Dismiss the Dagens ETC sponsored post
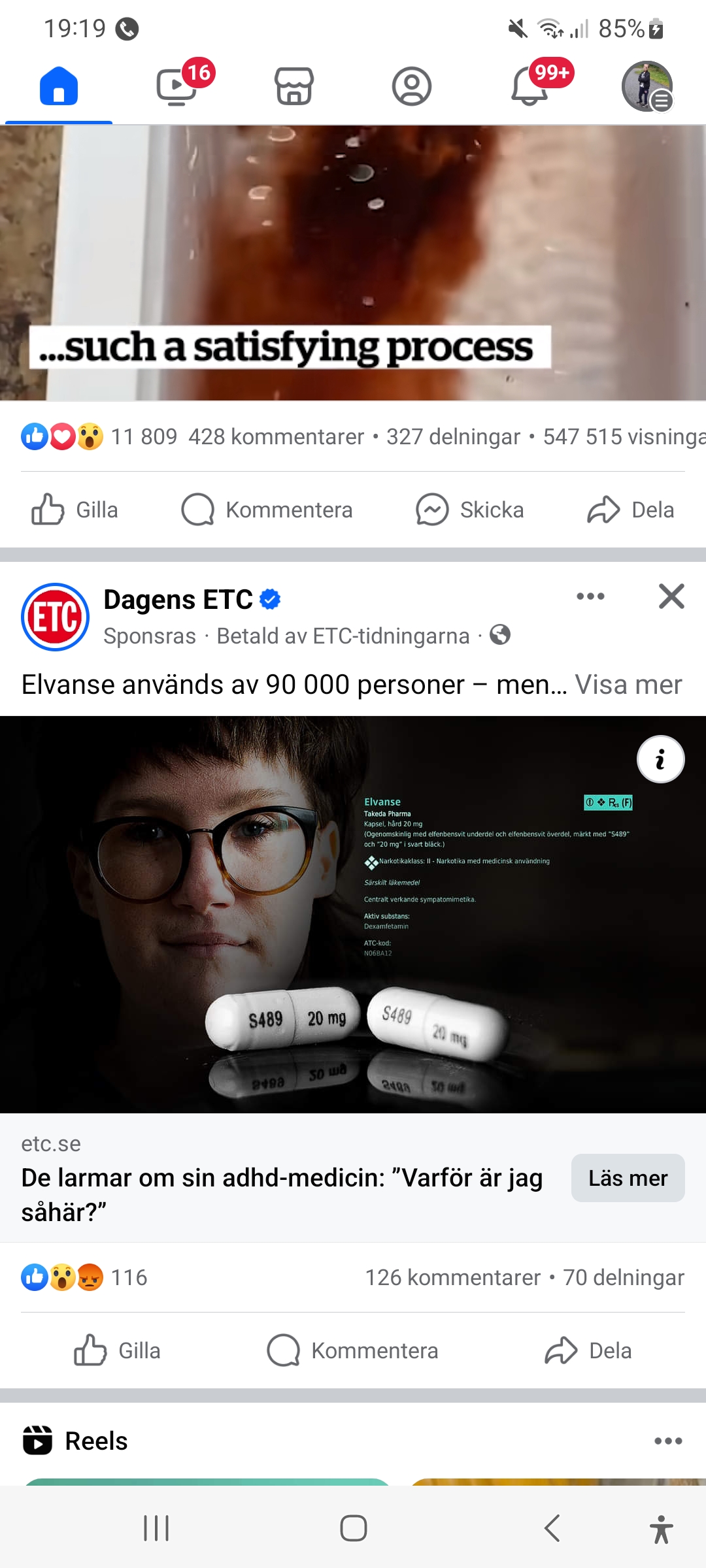 [x=671, y=596]
